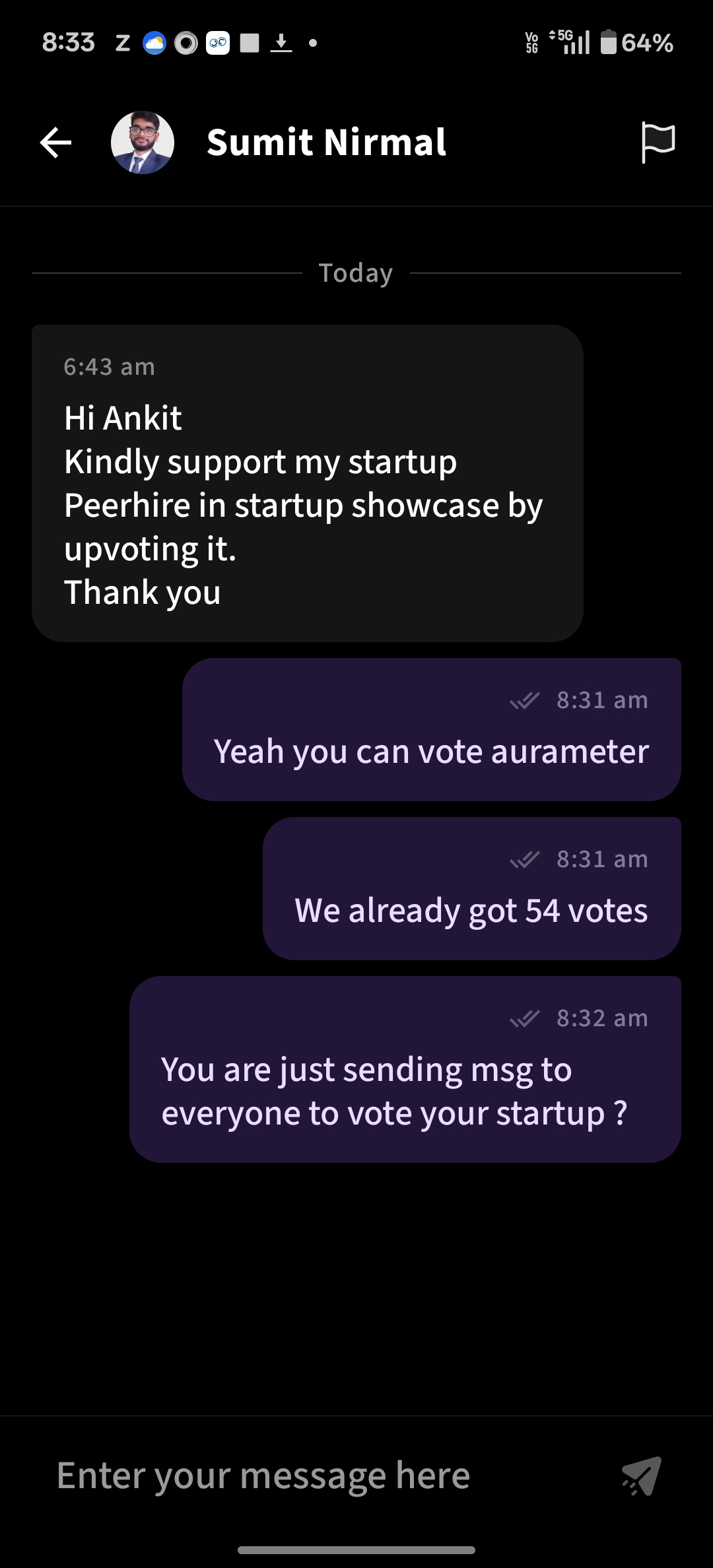Focus the message input field
The width and height of the screenshot is (713, 1568).
tap(317, 1476)
